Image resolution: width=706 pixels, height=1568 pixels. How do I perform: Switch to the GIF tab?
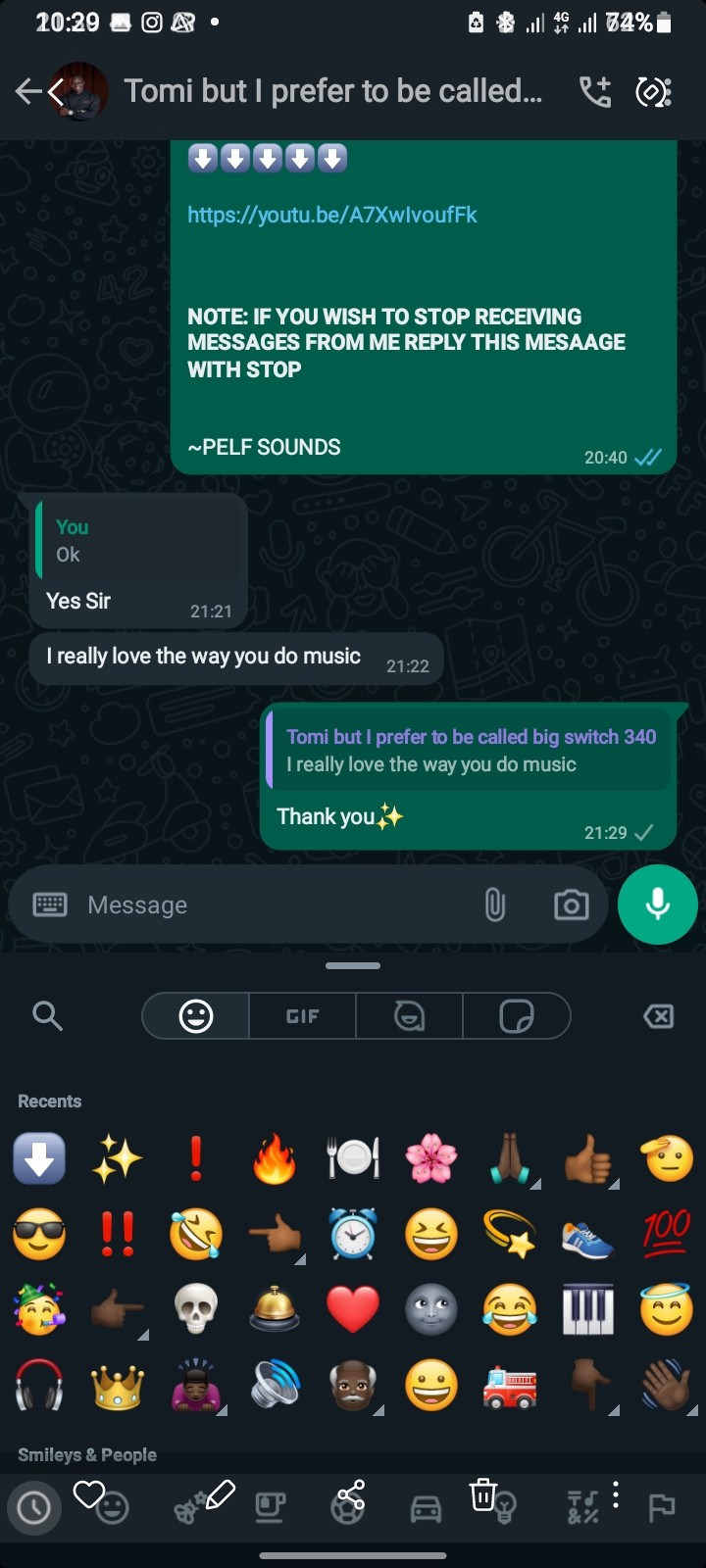point(302,1016)
